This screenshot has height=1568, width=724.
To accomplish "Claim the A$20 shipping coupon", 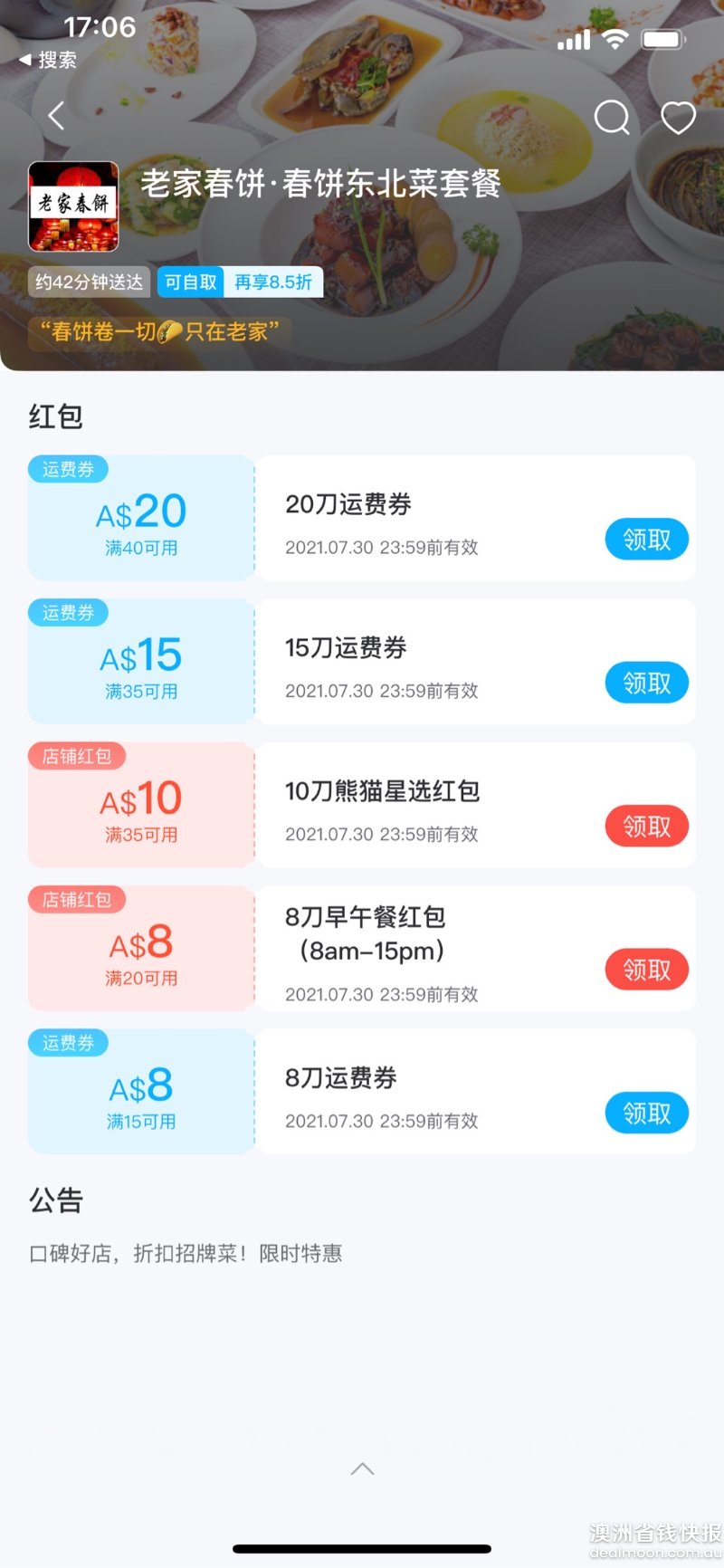I will [x=646, y=540].
